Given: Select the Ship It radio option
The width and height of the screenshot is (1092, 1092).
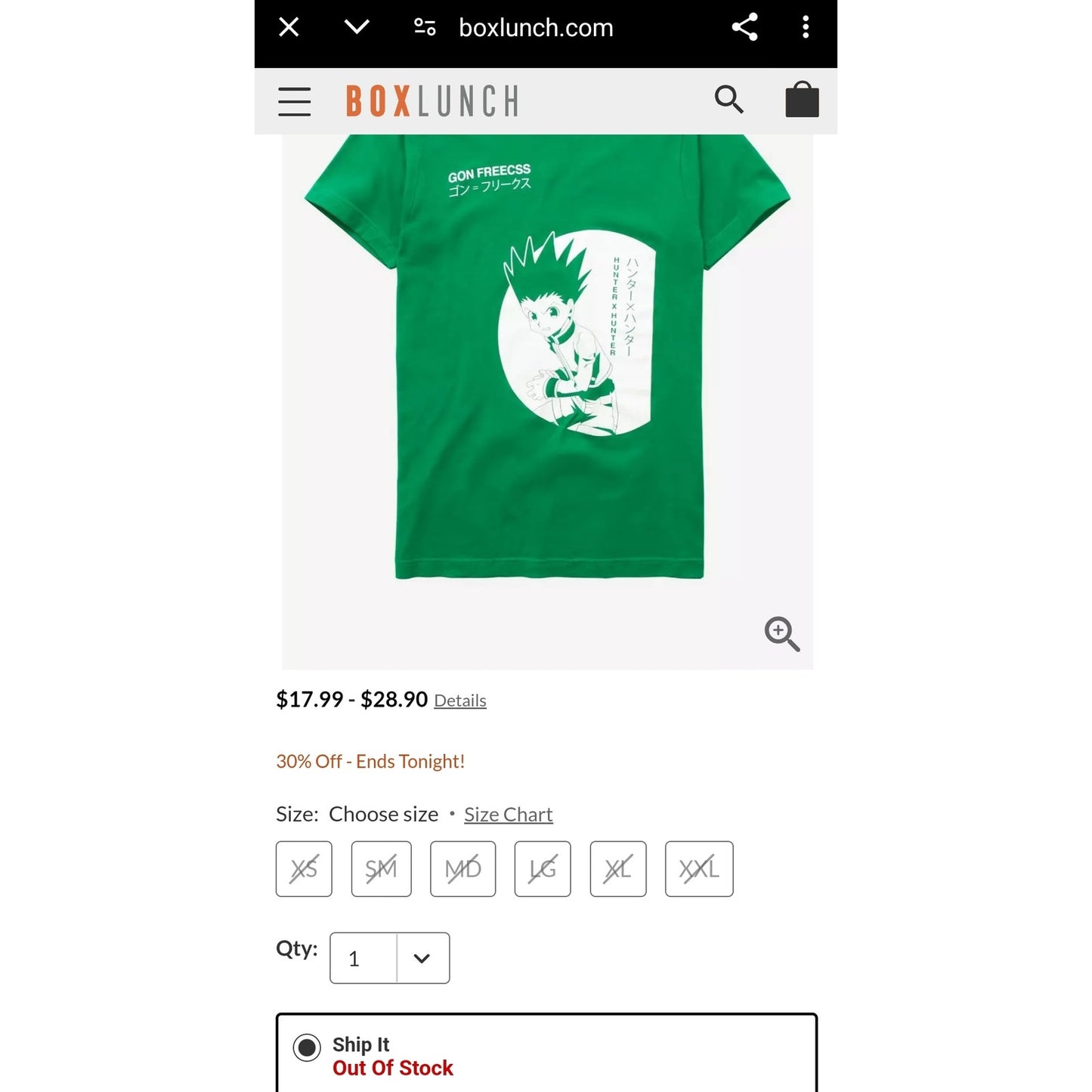Looking at the screenshot, I should pos(307,1048).
